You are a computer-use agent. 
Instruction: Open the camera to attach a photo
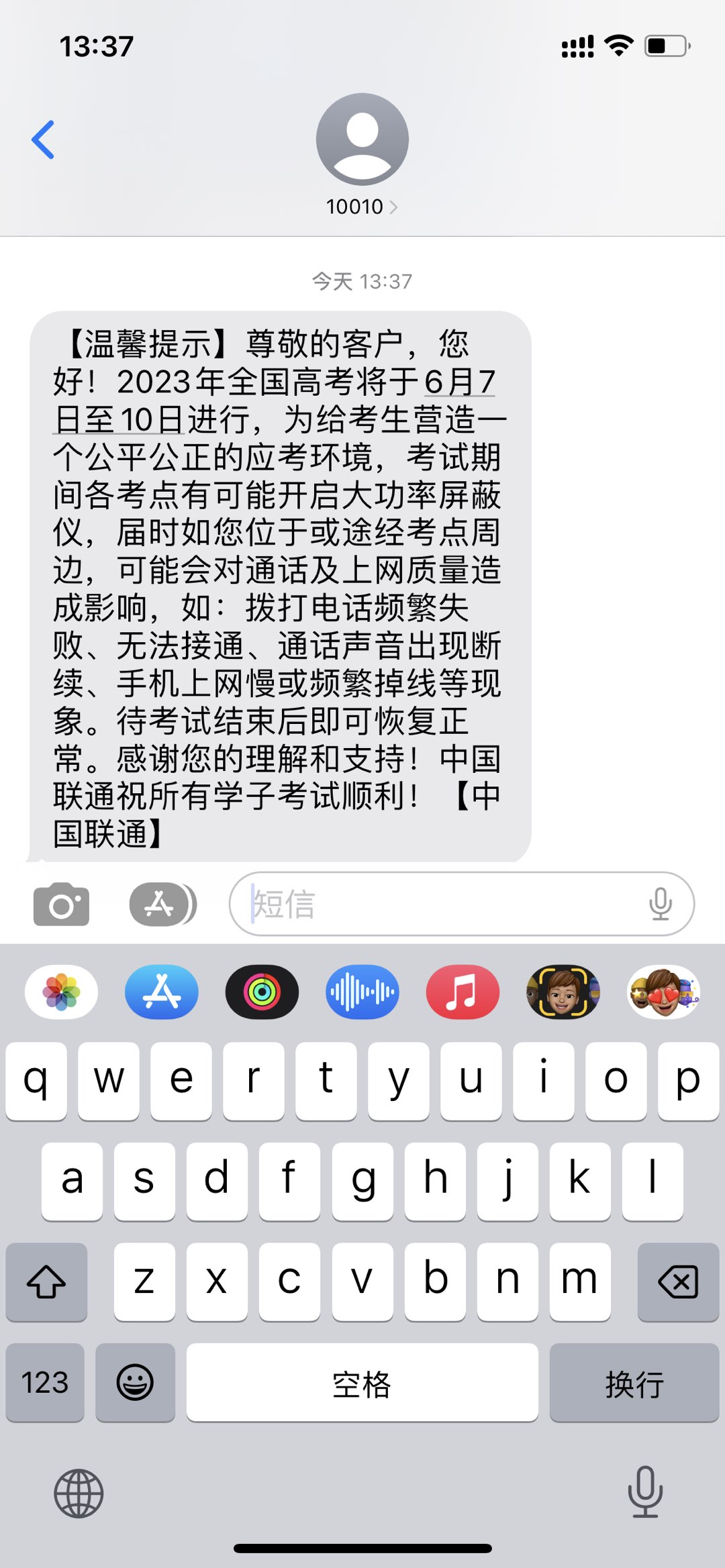pyautogui.click(x=61, y=904)
